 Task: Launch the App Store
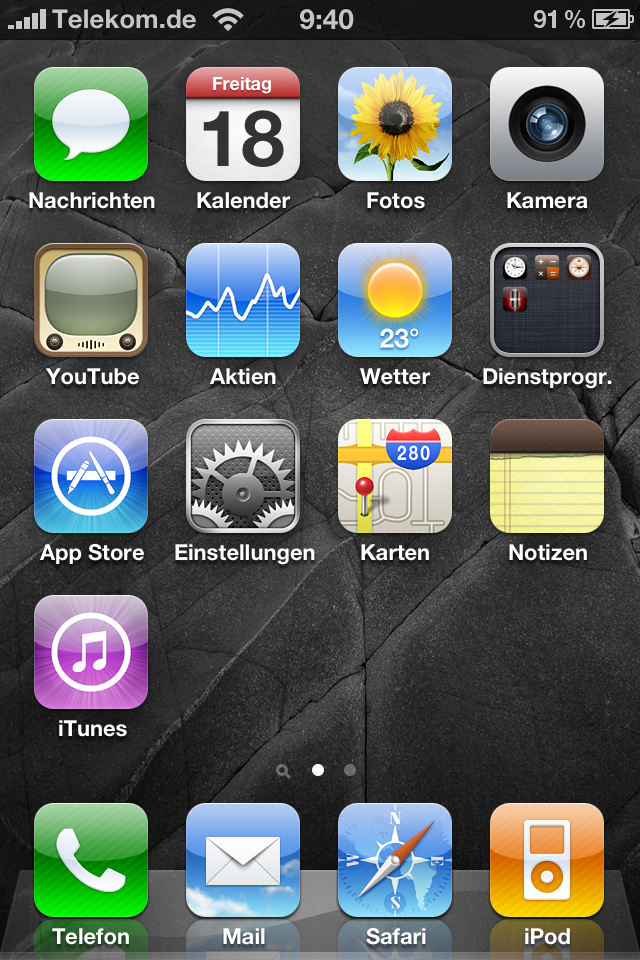[x=91, y=476]
